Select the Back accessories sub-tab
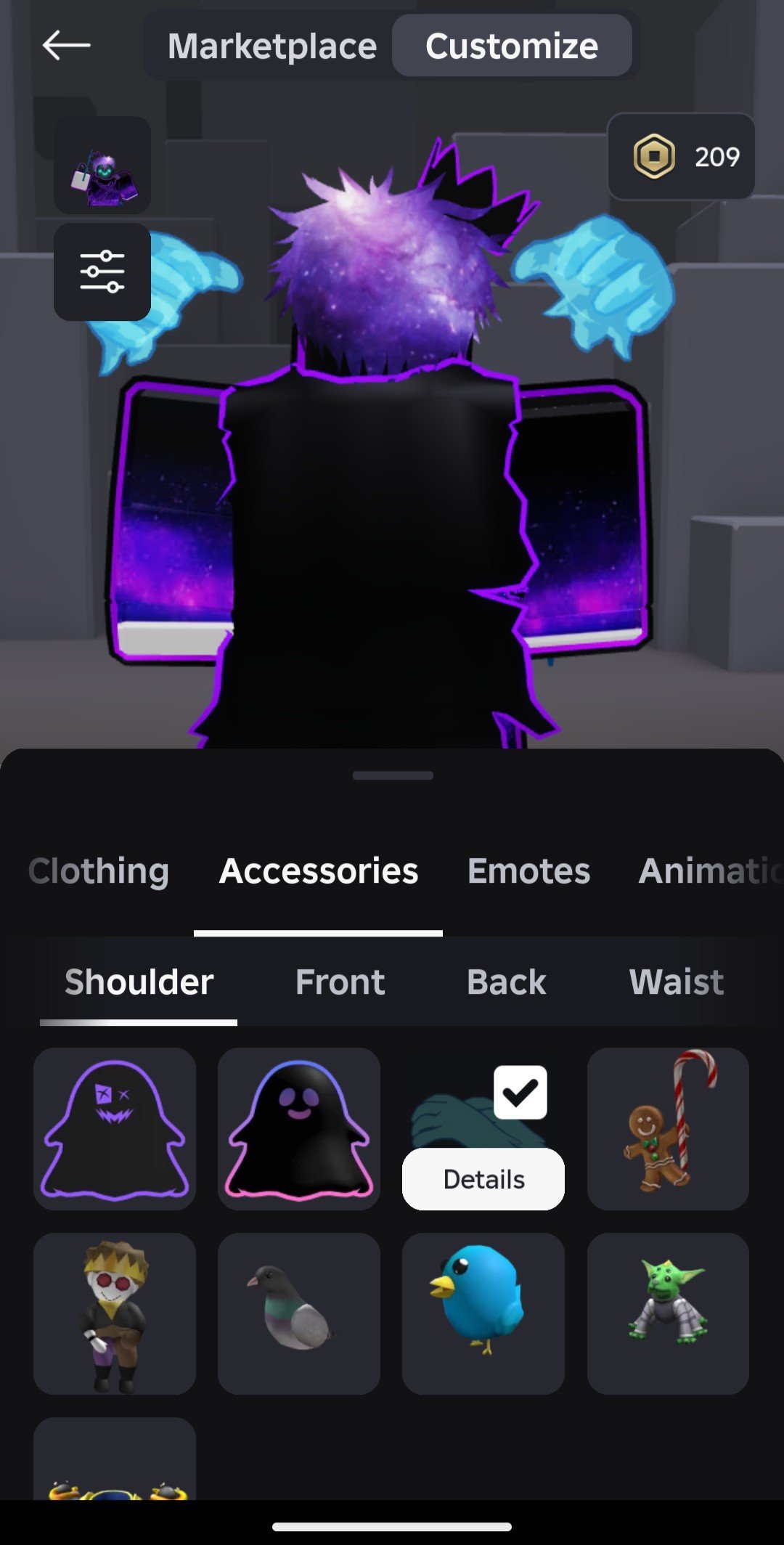The width and height of the screenshot is (784, 1545). (506, 982)
